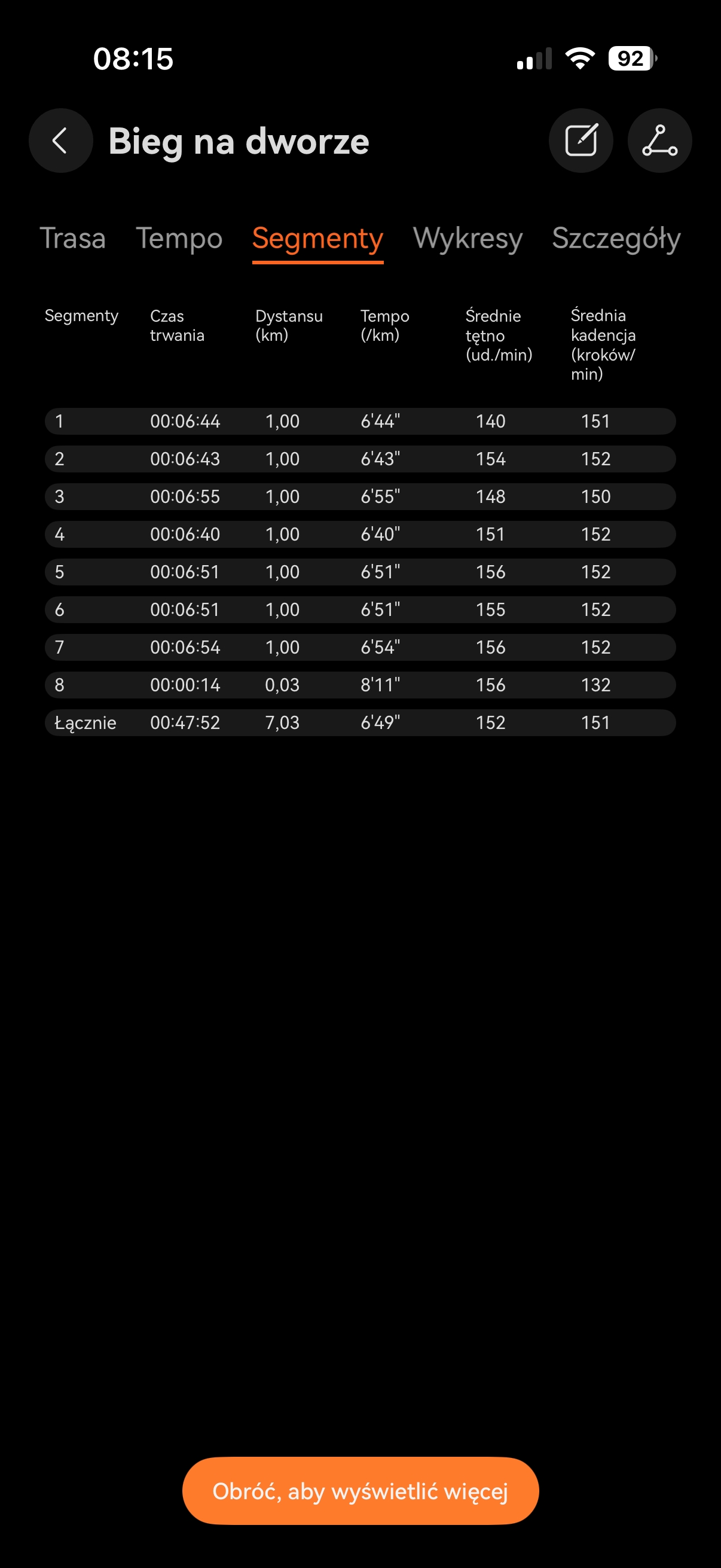Show the Szczegóły tab
Screen dimensions: 721x1568
click(x=616, y=238)
